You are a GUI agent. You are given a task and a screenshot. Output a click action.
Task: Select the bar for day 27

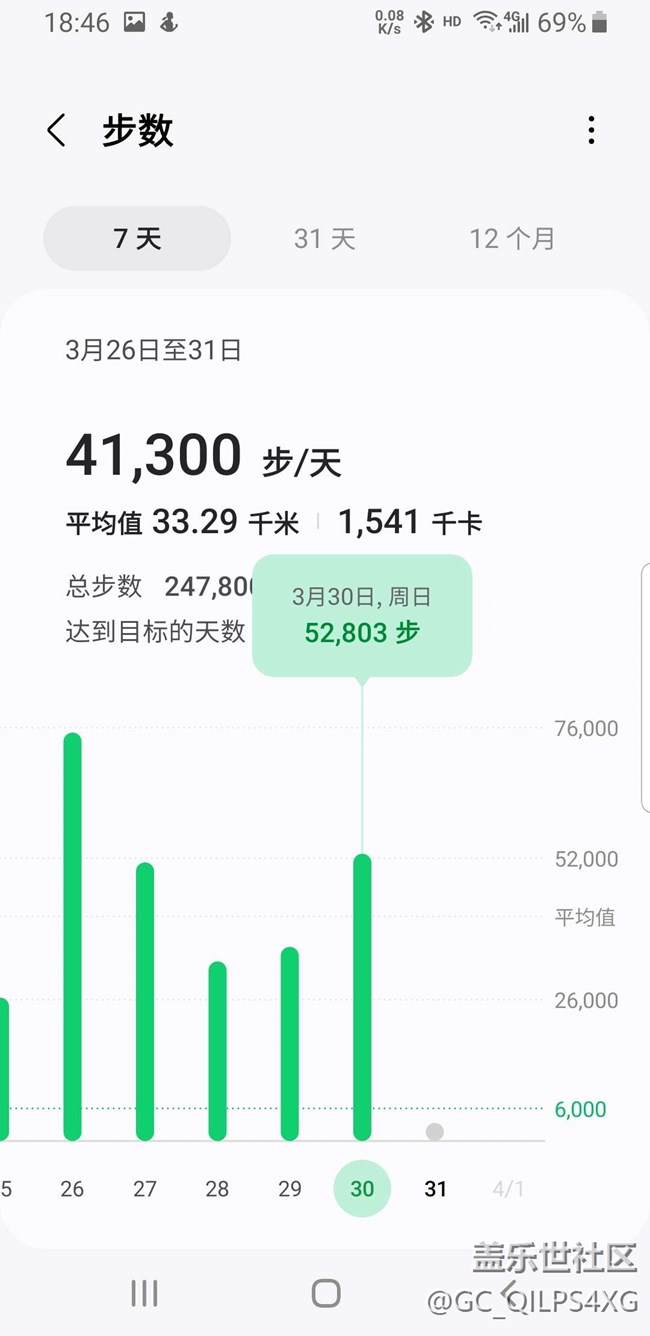pyautogui.click(x=145, y=1001)
